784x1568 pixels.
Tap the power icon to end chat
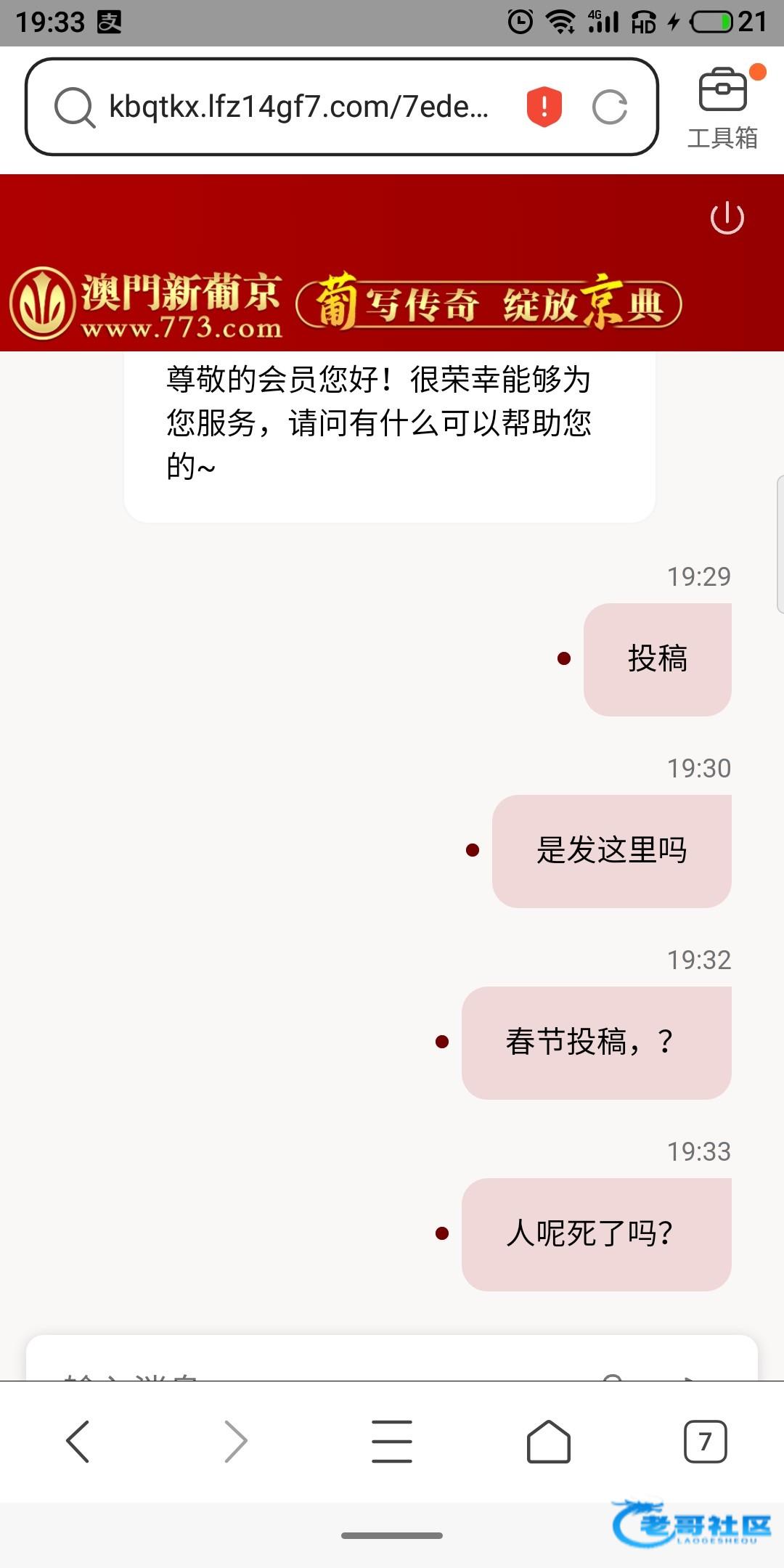click(x=727, y=218)
